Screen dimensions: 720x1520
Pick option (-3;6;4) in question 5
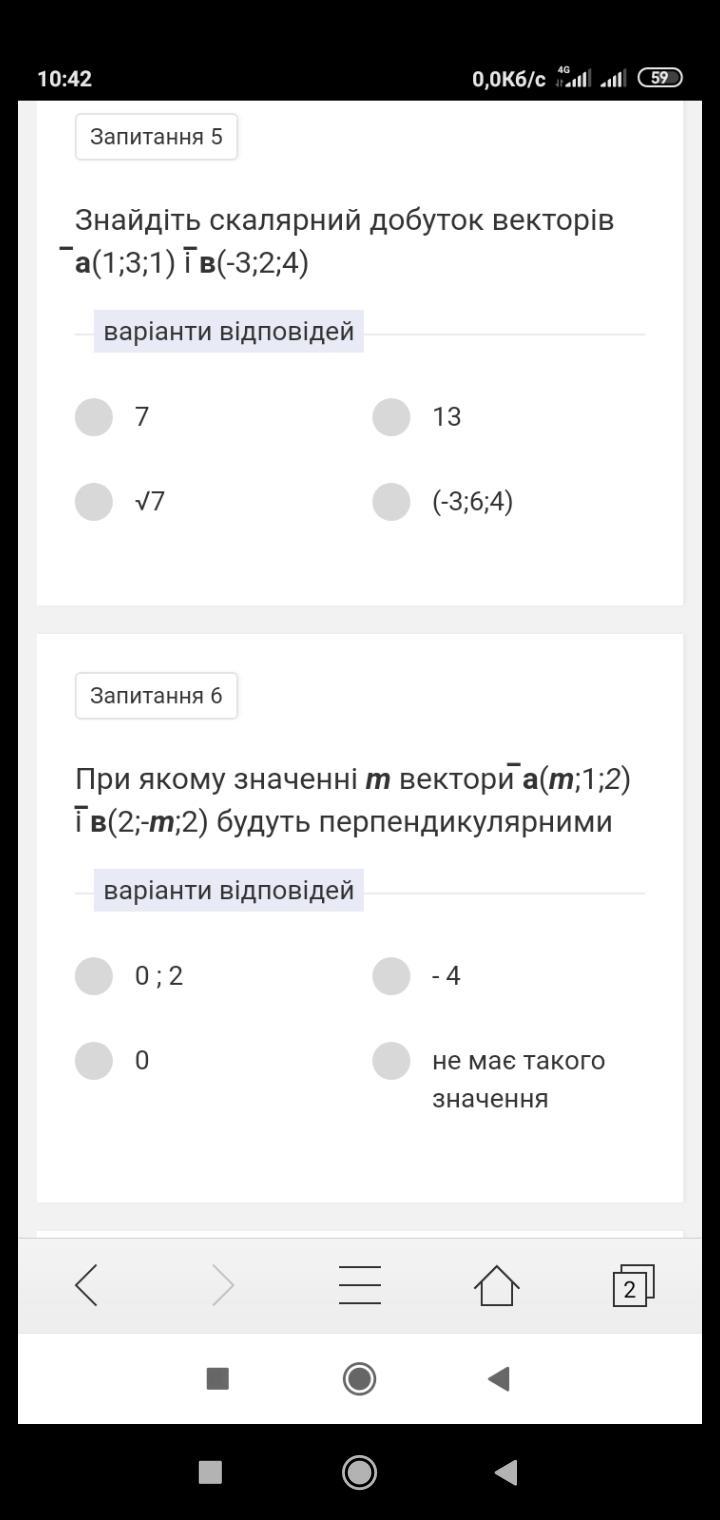(392, 501)
